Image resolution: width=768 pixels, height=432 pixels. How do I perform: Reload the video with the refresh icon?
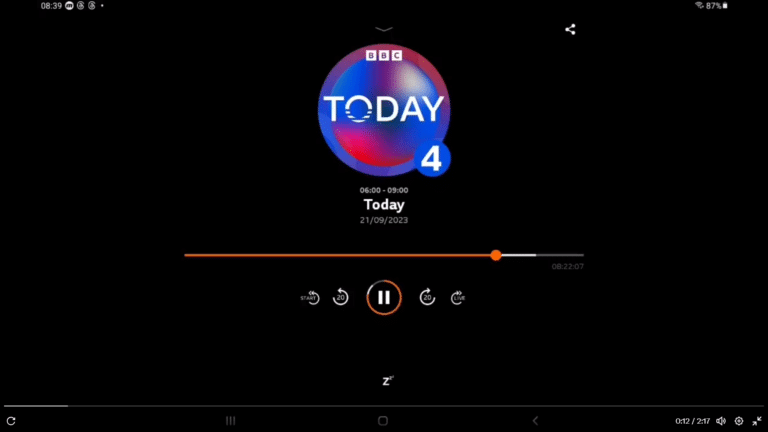[11, 421]
